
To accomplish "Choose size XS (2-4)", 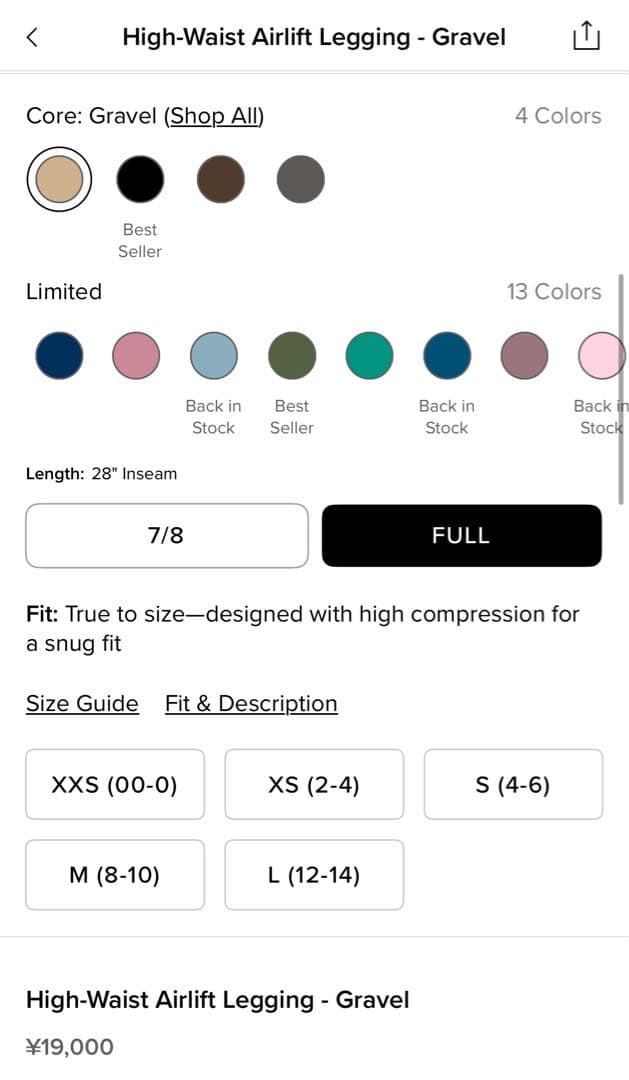I will point(314,785).
